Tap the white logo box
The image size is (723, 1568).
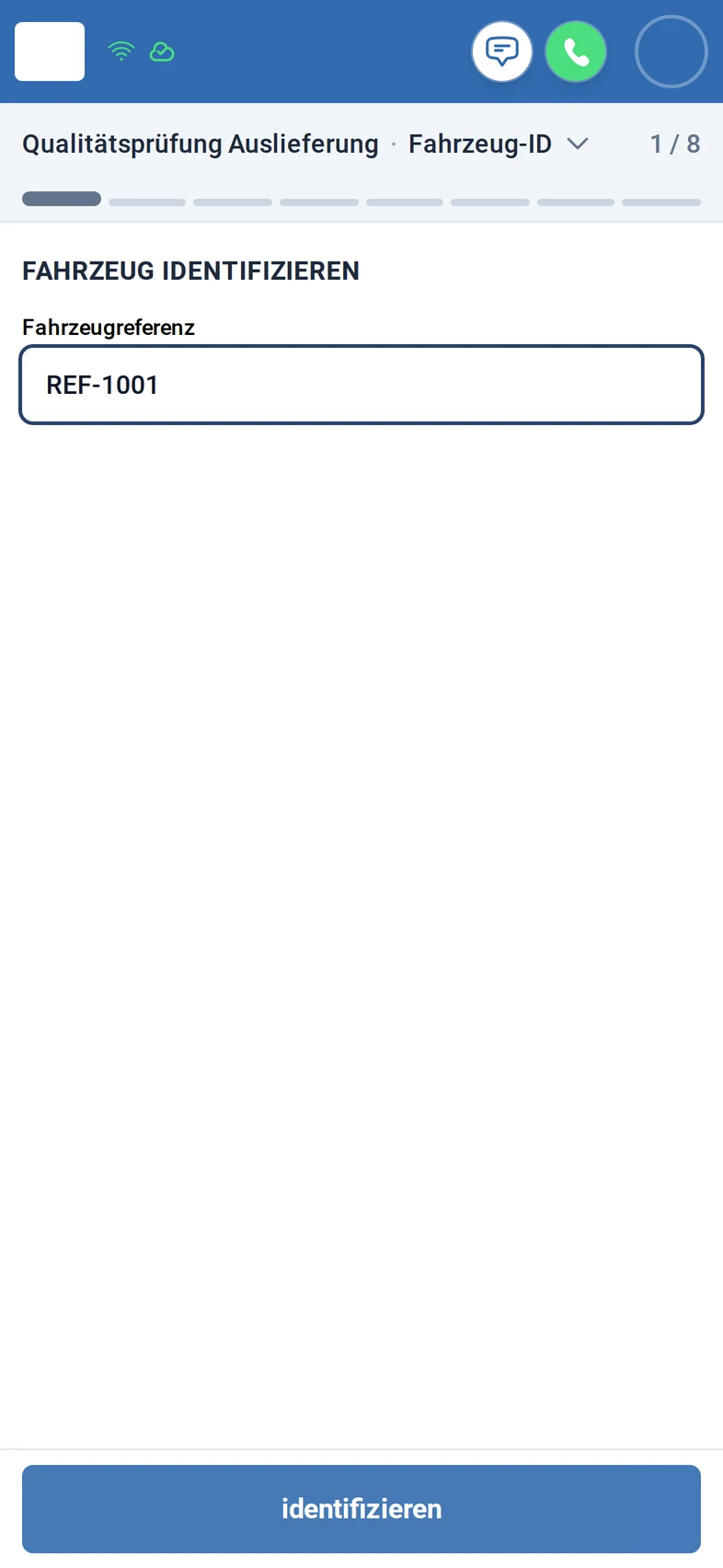[x=50, y=52]
